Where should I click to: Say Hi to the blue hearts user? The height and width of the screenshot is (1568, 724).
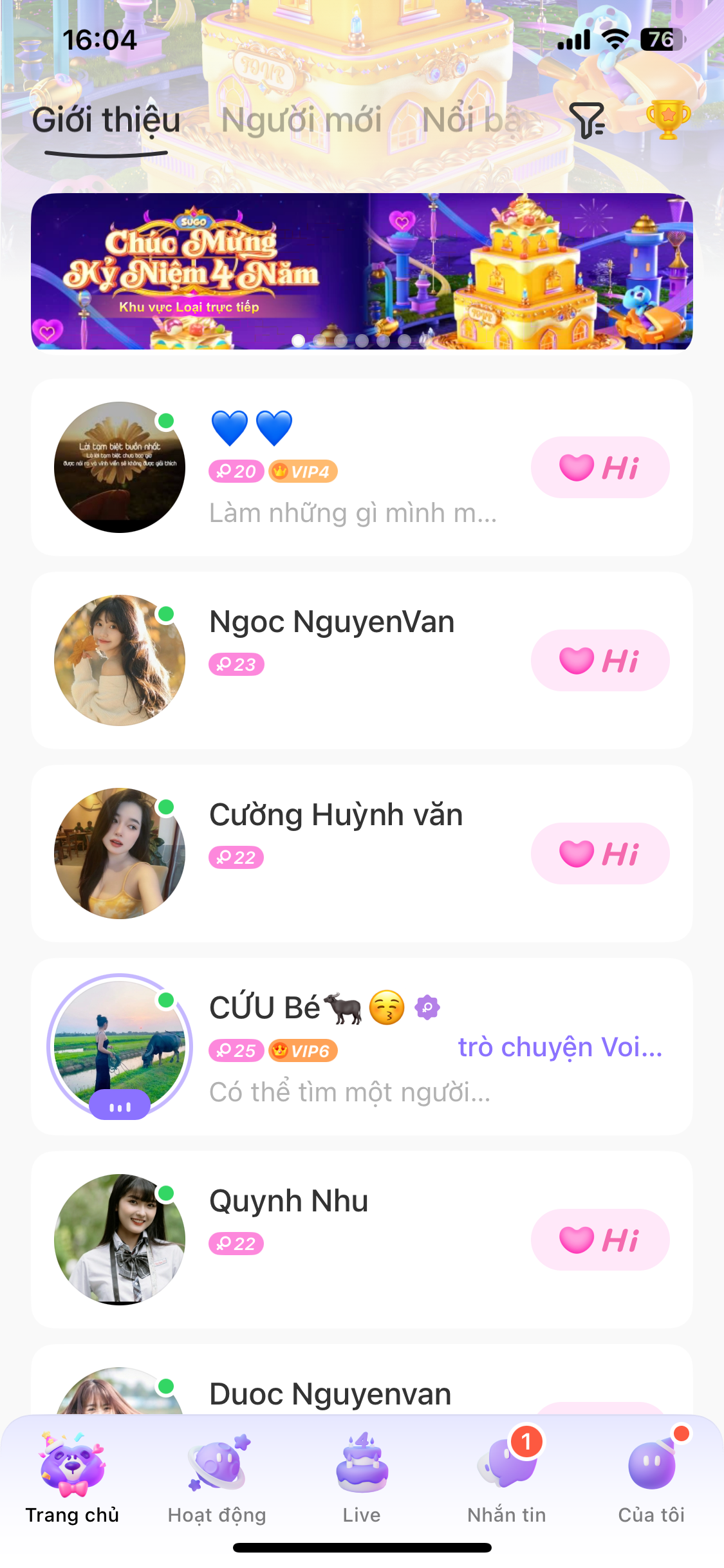pos(600,467)
